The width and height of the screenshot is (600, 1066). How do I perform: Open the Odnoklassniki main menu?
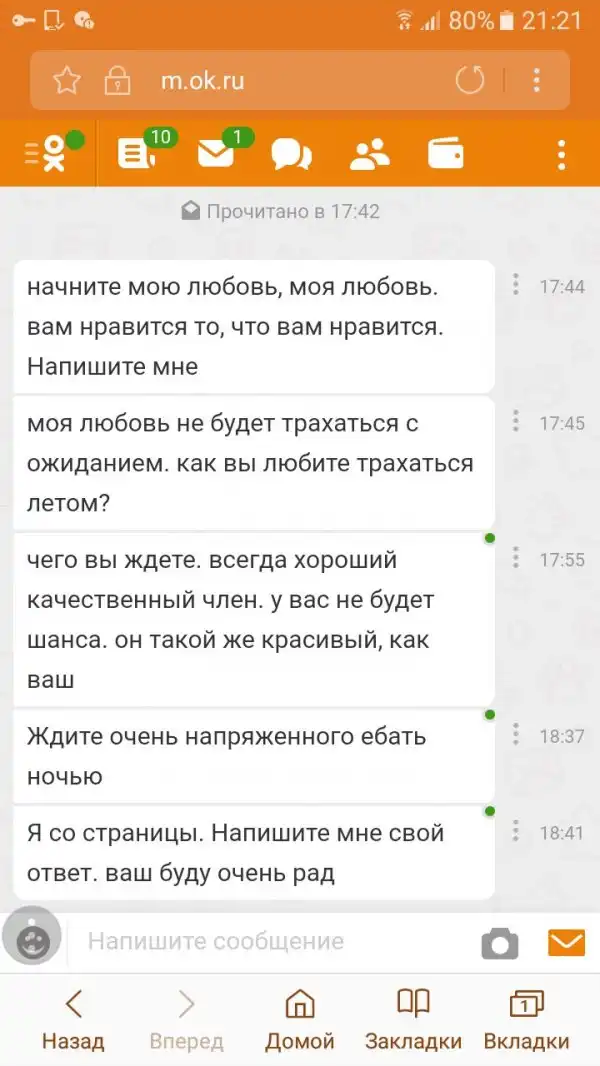46,154
